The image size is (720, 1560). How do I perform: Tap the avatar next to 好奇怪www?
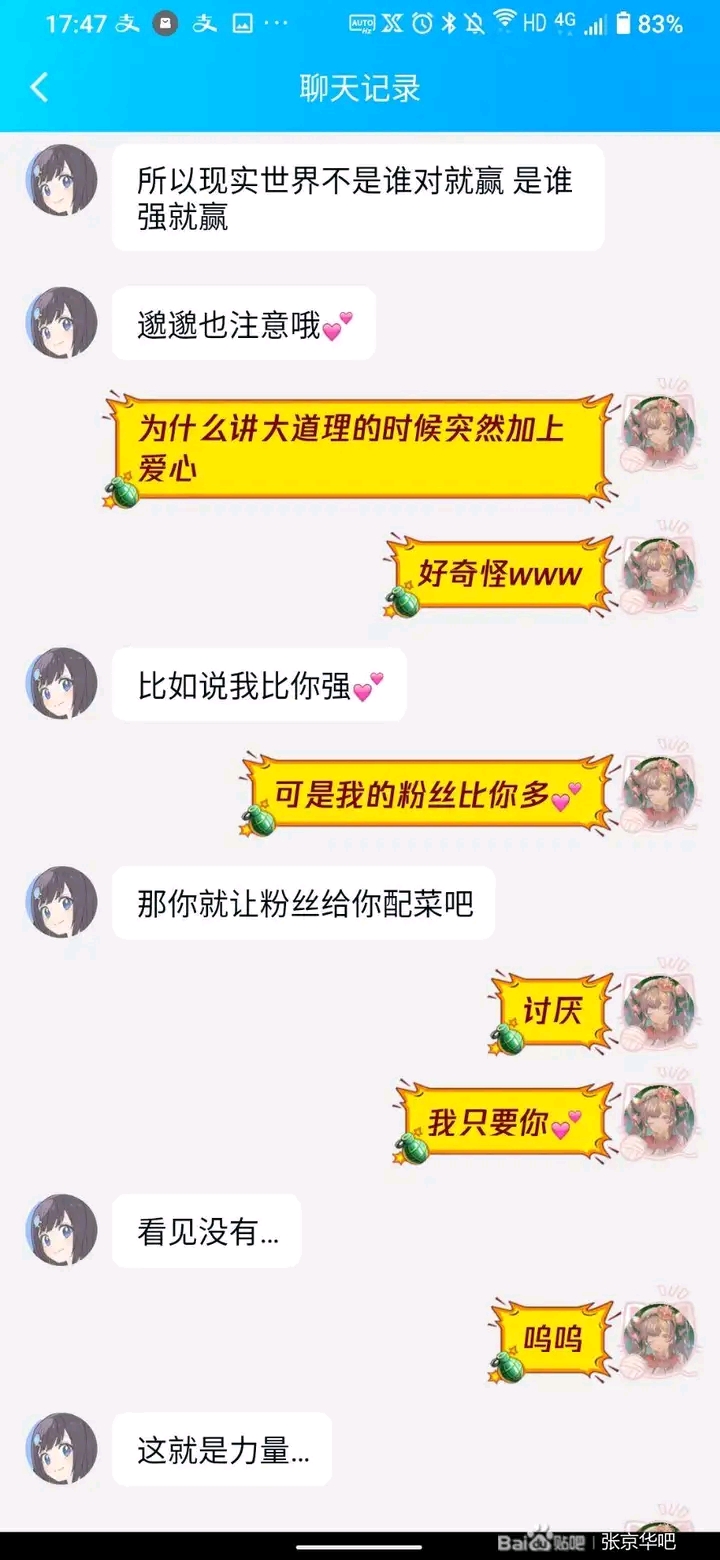tap(658, 574)
